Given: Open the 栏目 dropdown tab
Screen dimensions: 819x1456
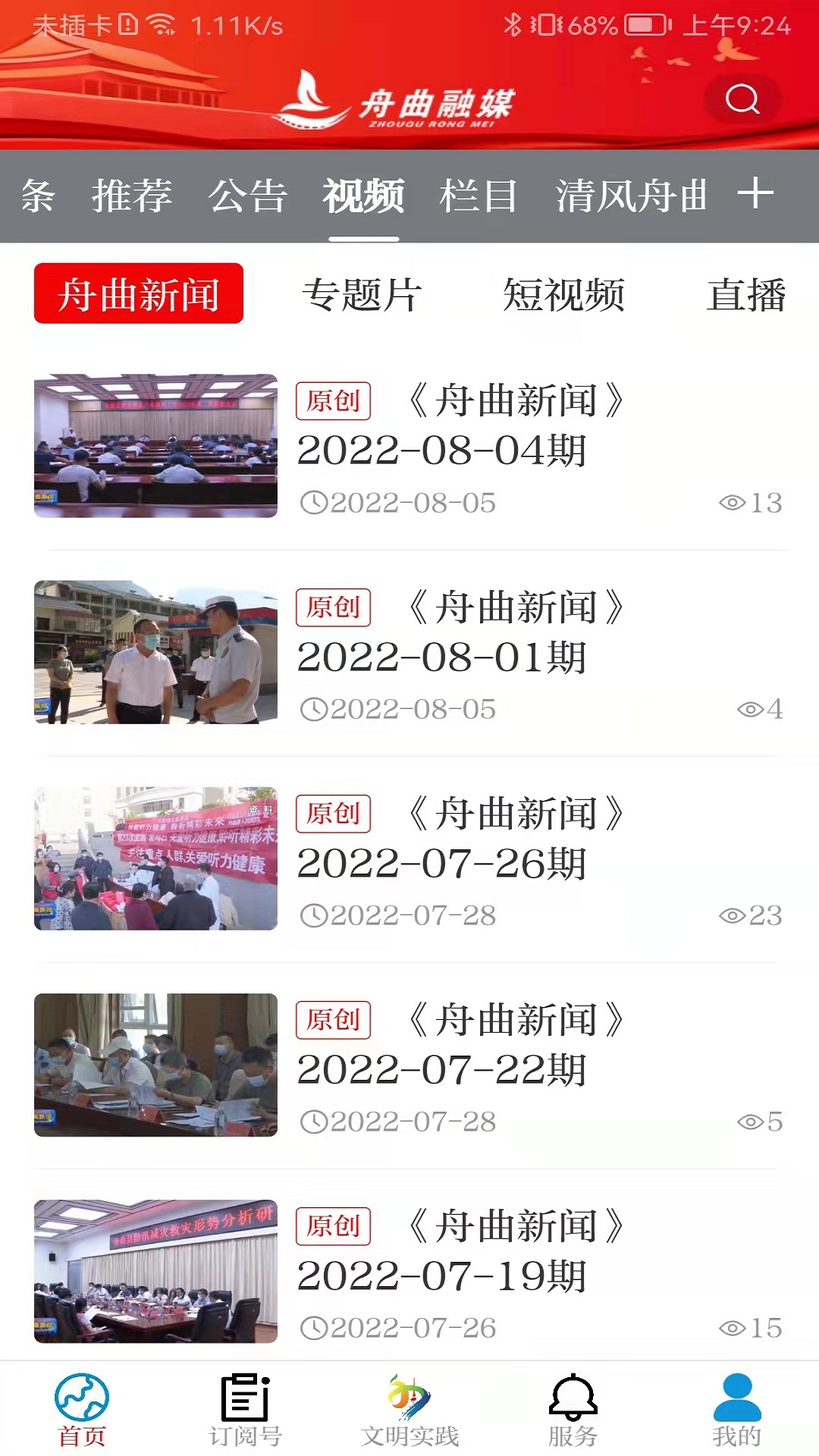Looking at the screenshot, I should (x=480, y=196).
